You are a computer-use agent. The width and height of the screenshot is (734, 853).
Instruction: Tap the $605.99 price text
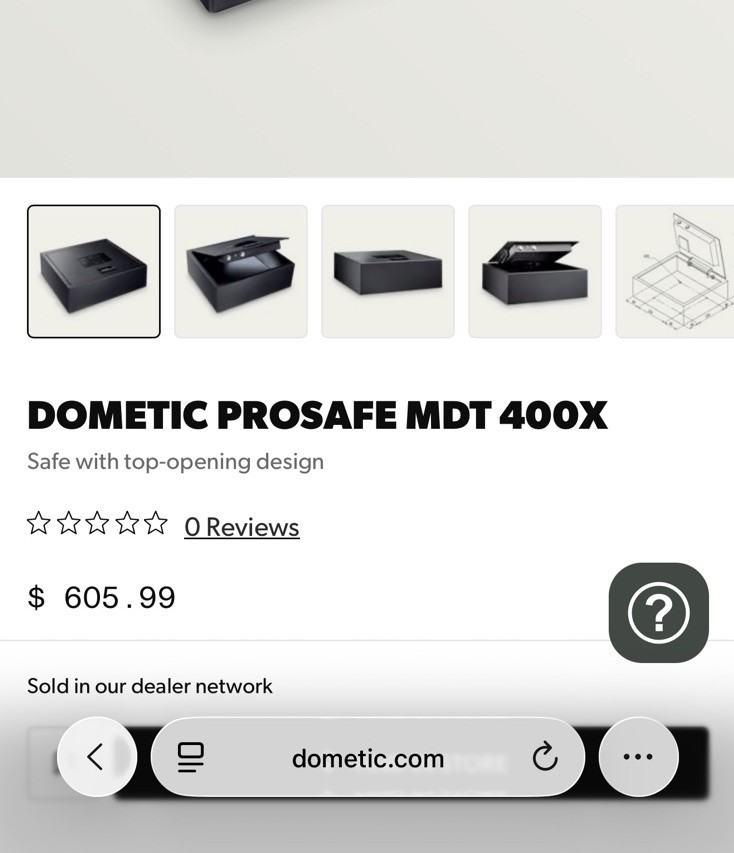click(101, 596)
